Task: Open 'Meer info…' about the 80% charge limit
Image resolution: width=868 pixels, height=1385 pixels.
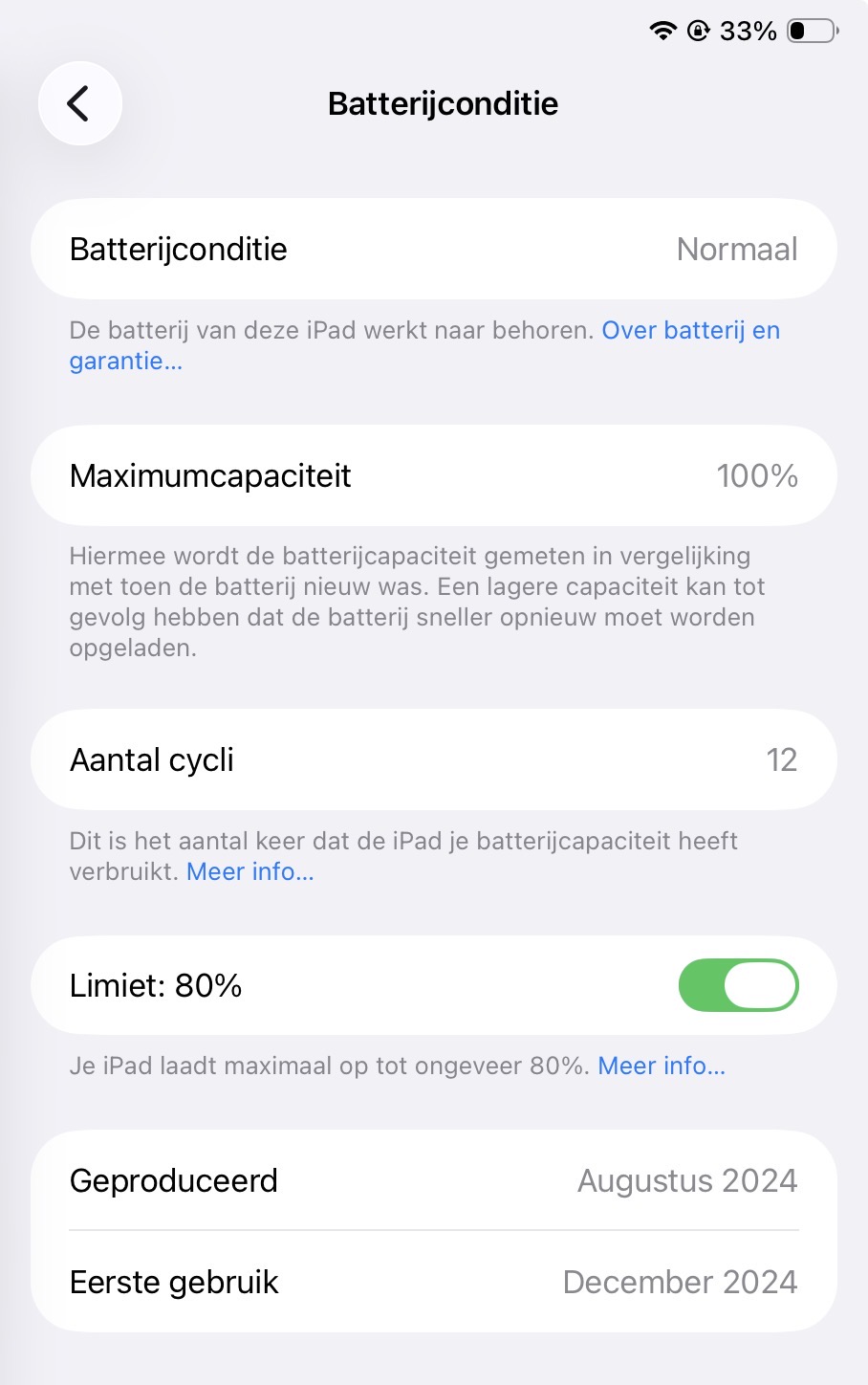Action: pyautogui.click(x=661, y=1066)
